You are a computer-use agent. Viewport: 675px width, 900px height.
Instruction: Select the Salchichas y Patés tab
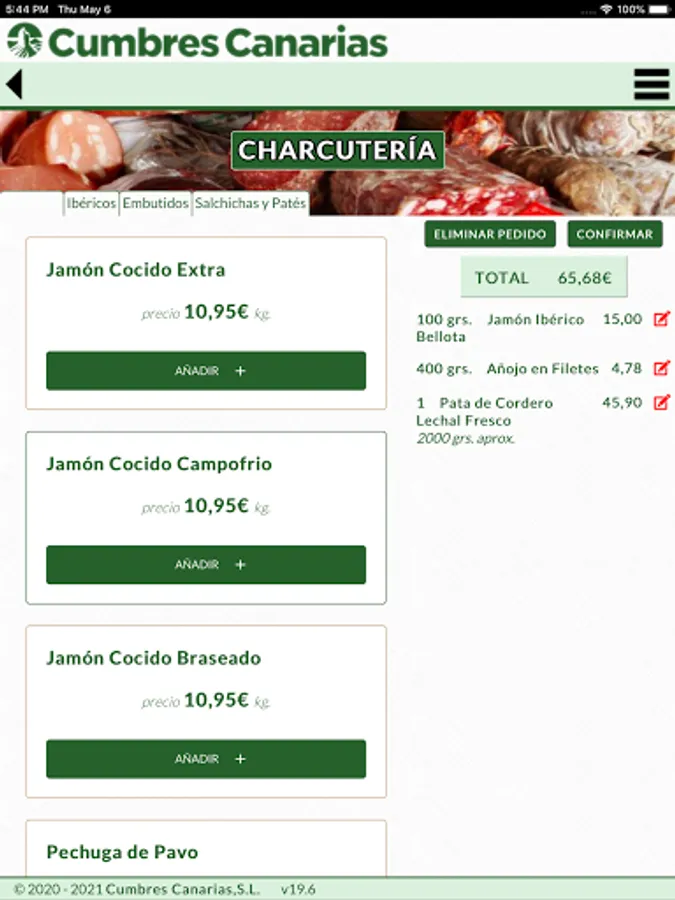(250, 203)
